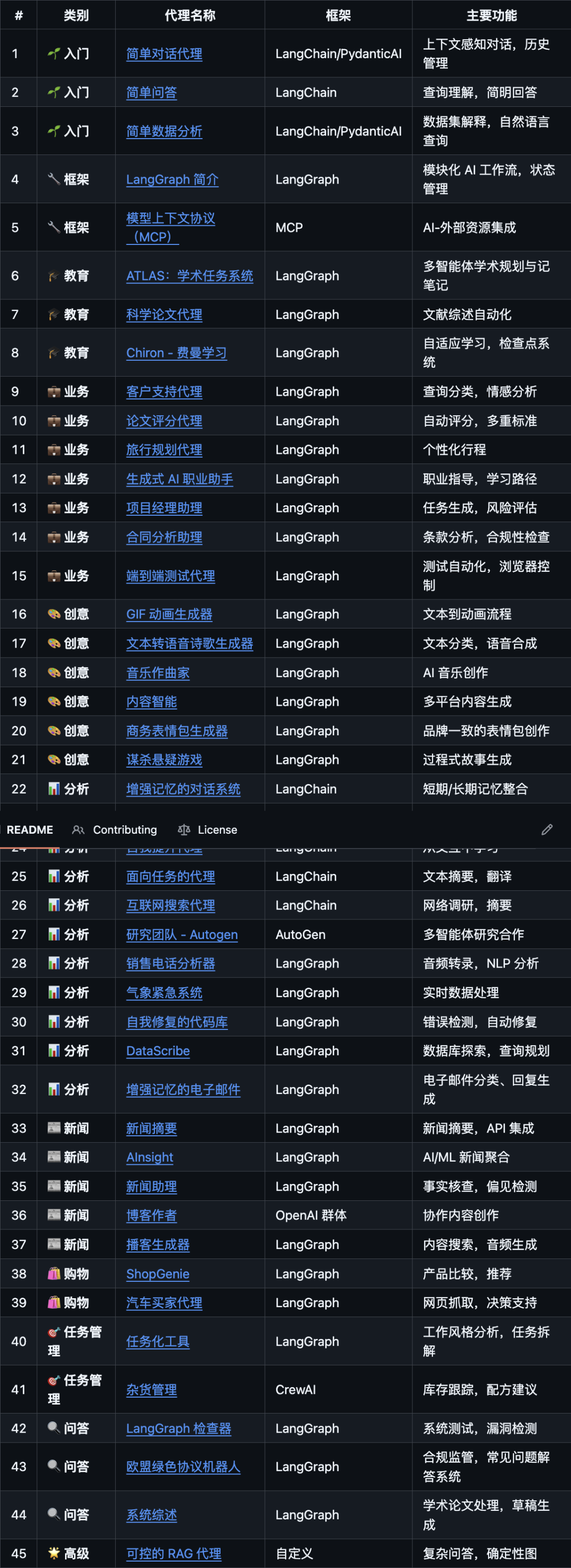The height and width of the screenshot is (1568, 571).
Task: Open the AInsight link
Action: pos(150,1157)
